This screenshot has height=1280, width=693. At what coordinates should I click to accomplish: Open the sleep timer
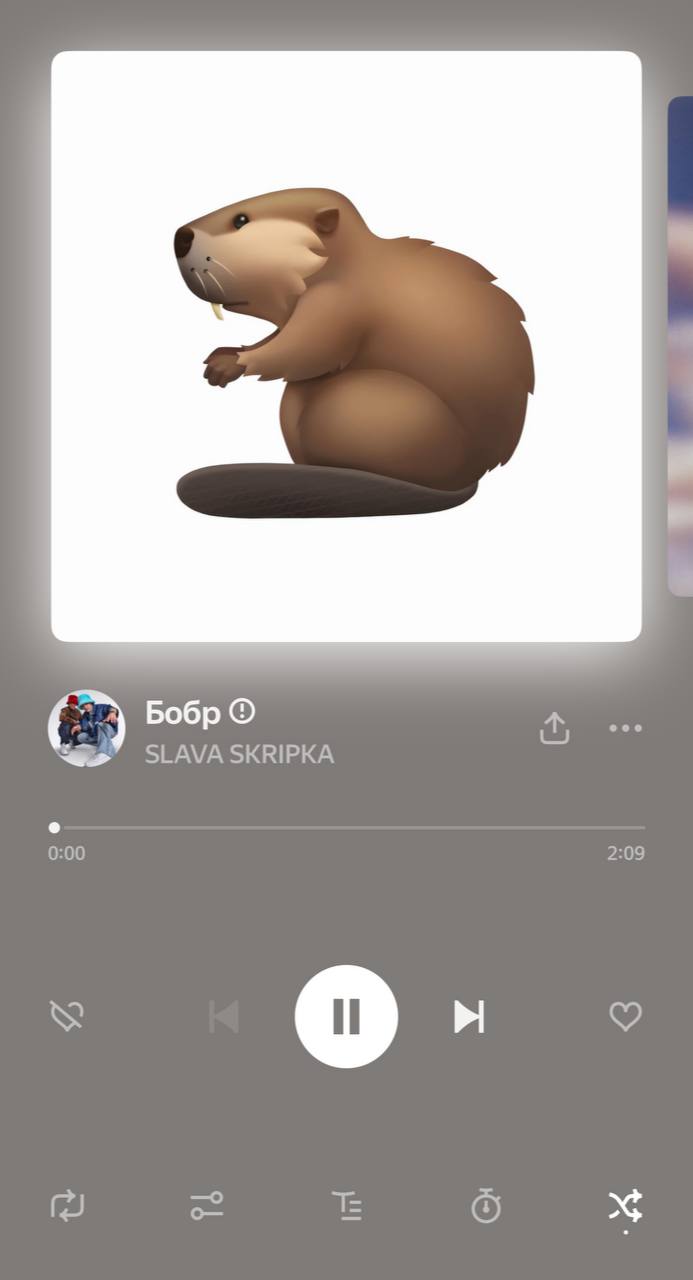[486, 1205]
